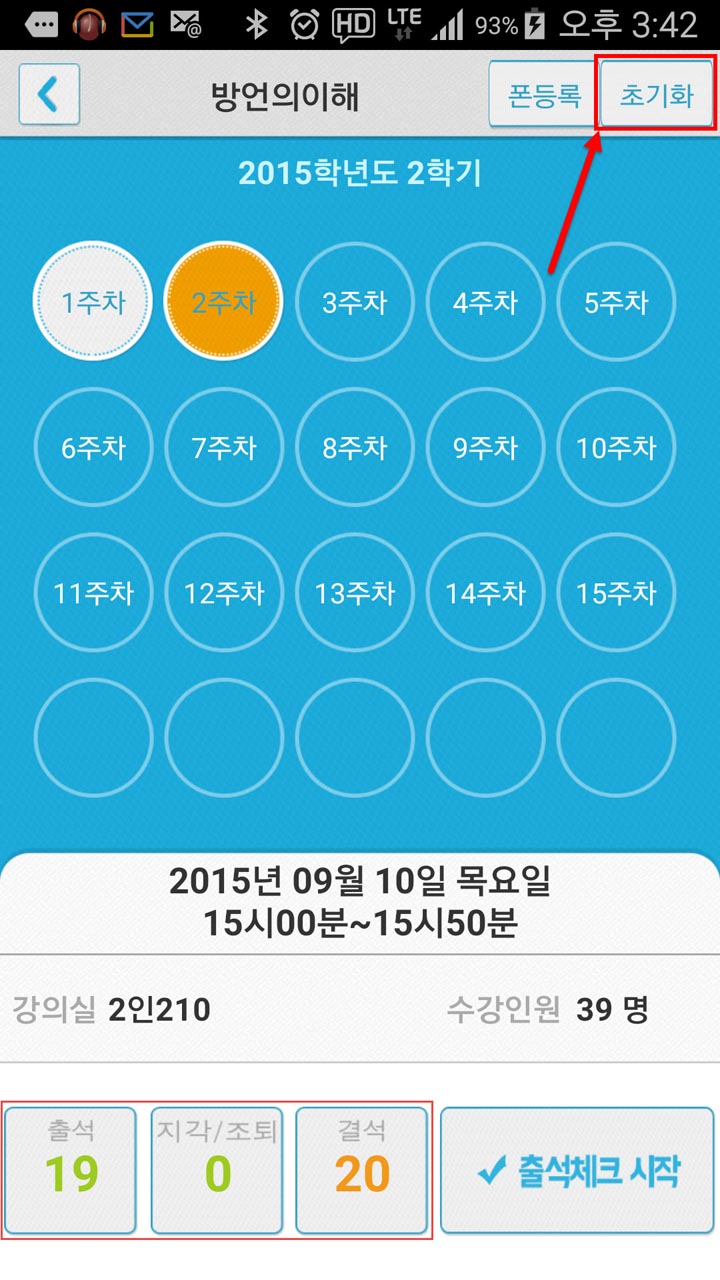Open the 지각/조퇴 count box

click(x=217, y=1170)
